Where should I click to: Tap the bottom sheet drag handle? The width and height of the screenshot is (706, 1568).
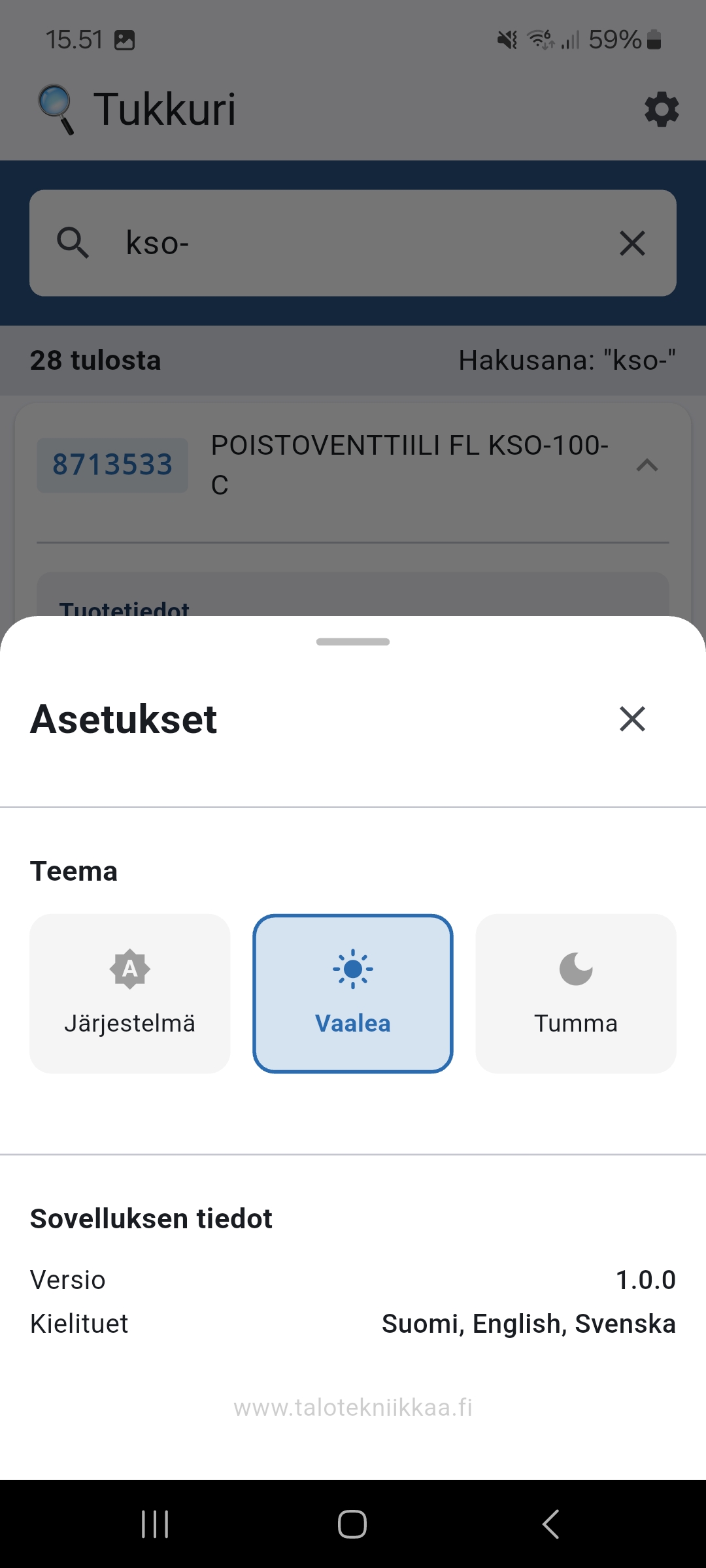point(352,642)
